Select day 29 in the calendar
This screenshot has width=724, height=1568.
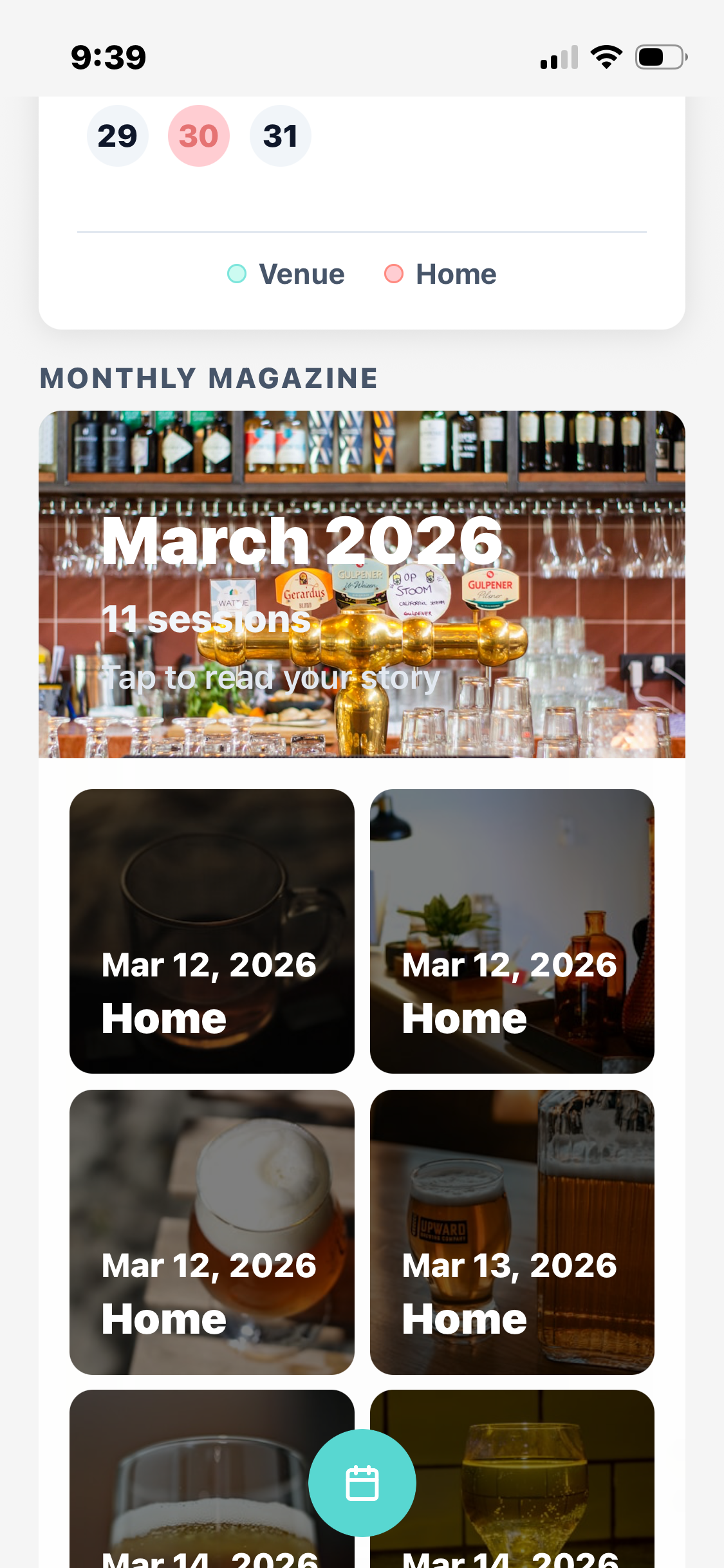pos(118,136)
